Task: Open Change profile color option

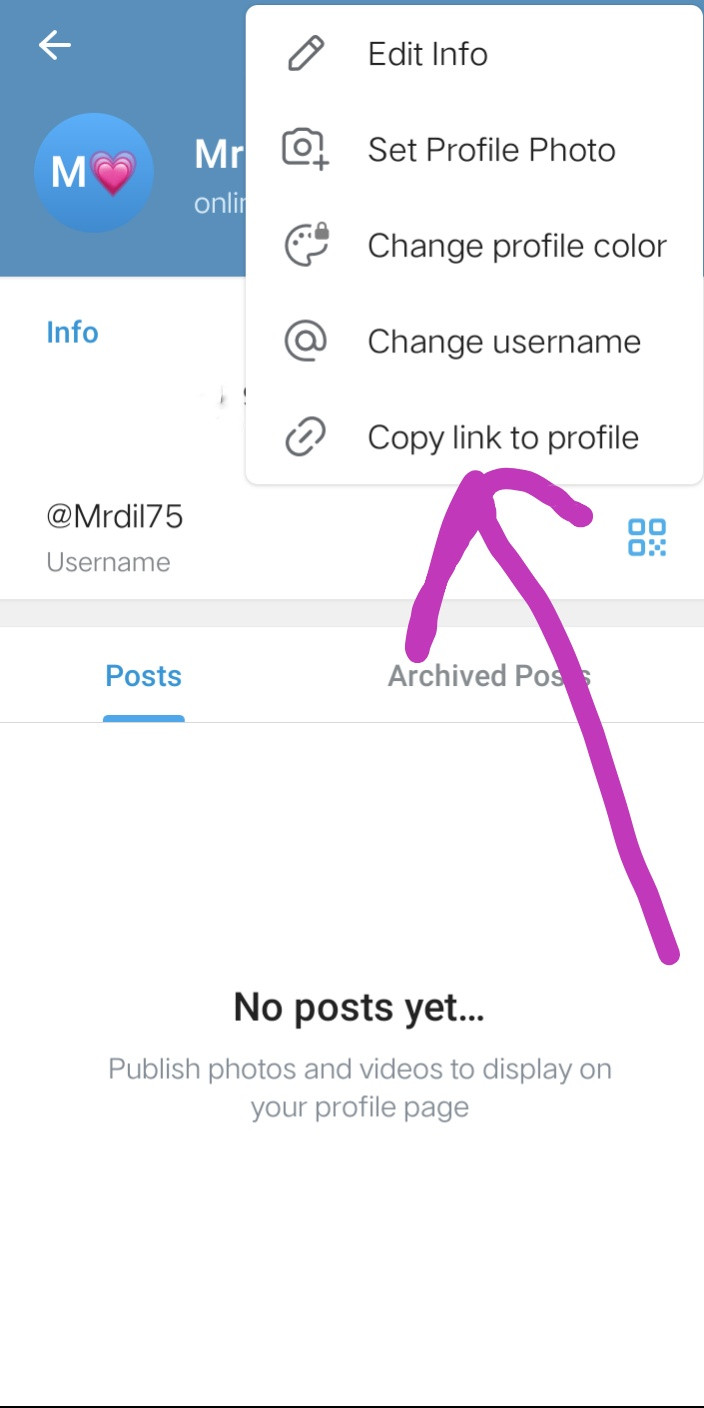Action: pos(516,246)
